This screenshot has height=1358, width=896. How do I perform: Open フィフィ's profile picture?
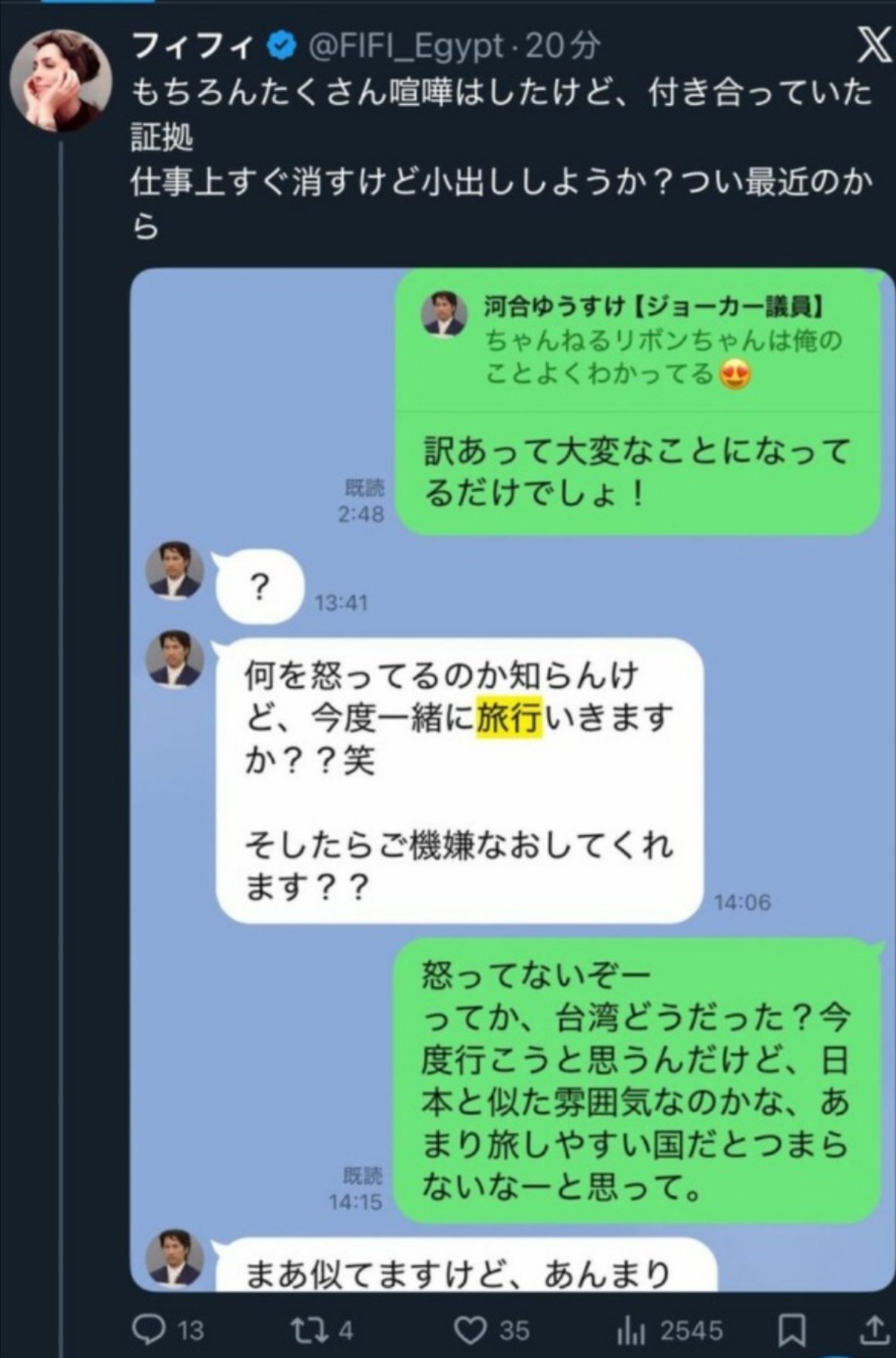(60, 81)
